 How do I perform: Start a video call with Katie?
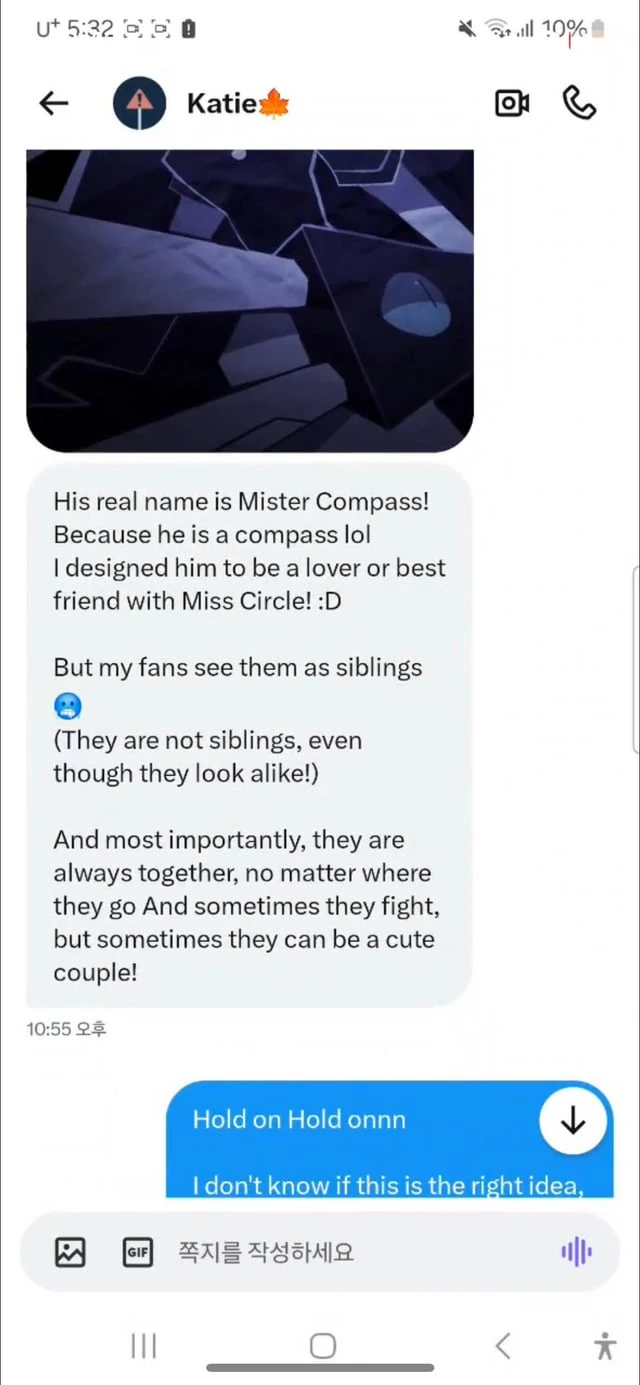tap(512, 103)
